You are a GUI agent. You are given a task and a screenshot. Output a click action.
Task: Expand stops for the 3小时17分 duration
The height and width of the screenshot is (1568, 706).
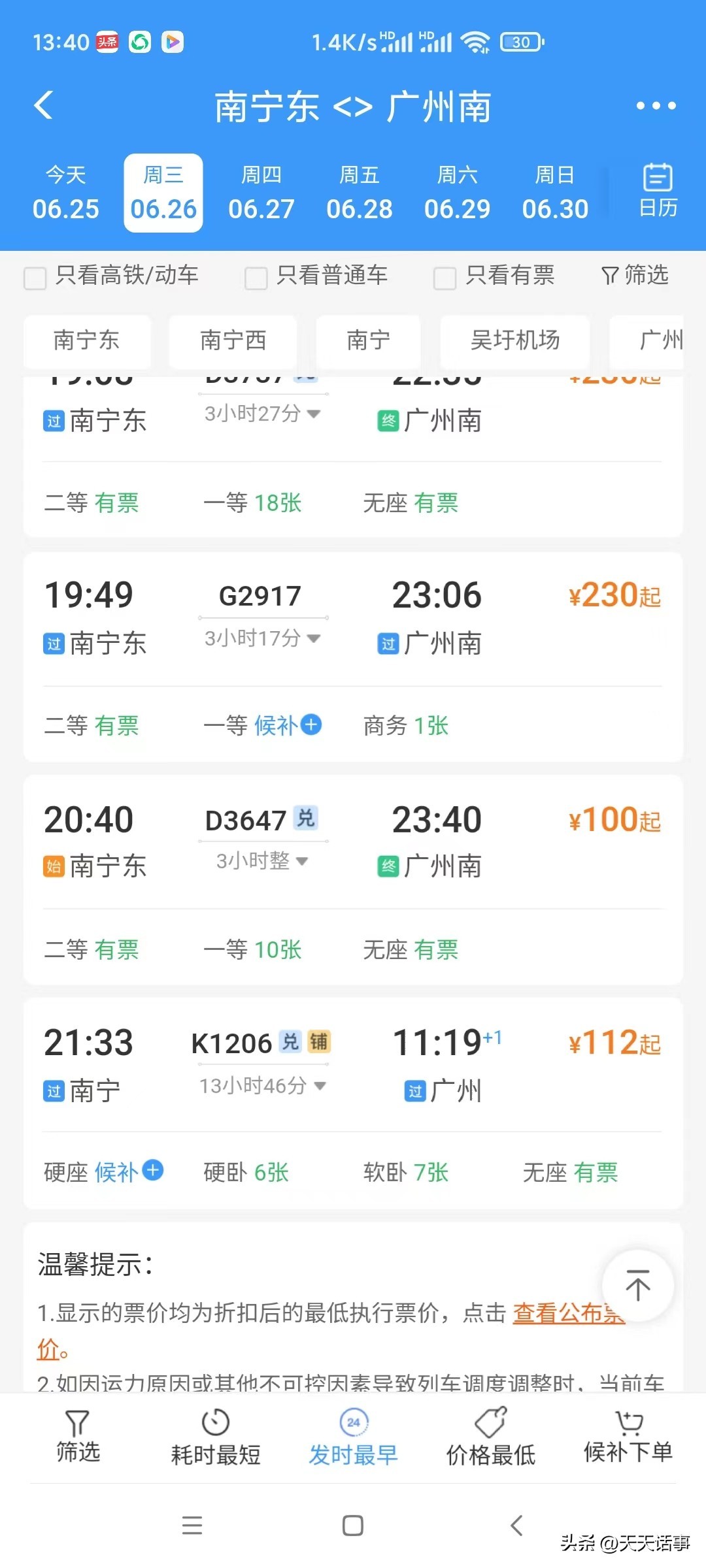262,638
